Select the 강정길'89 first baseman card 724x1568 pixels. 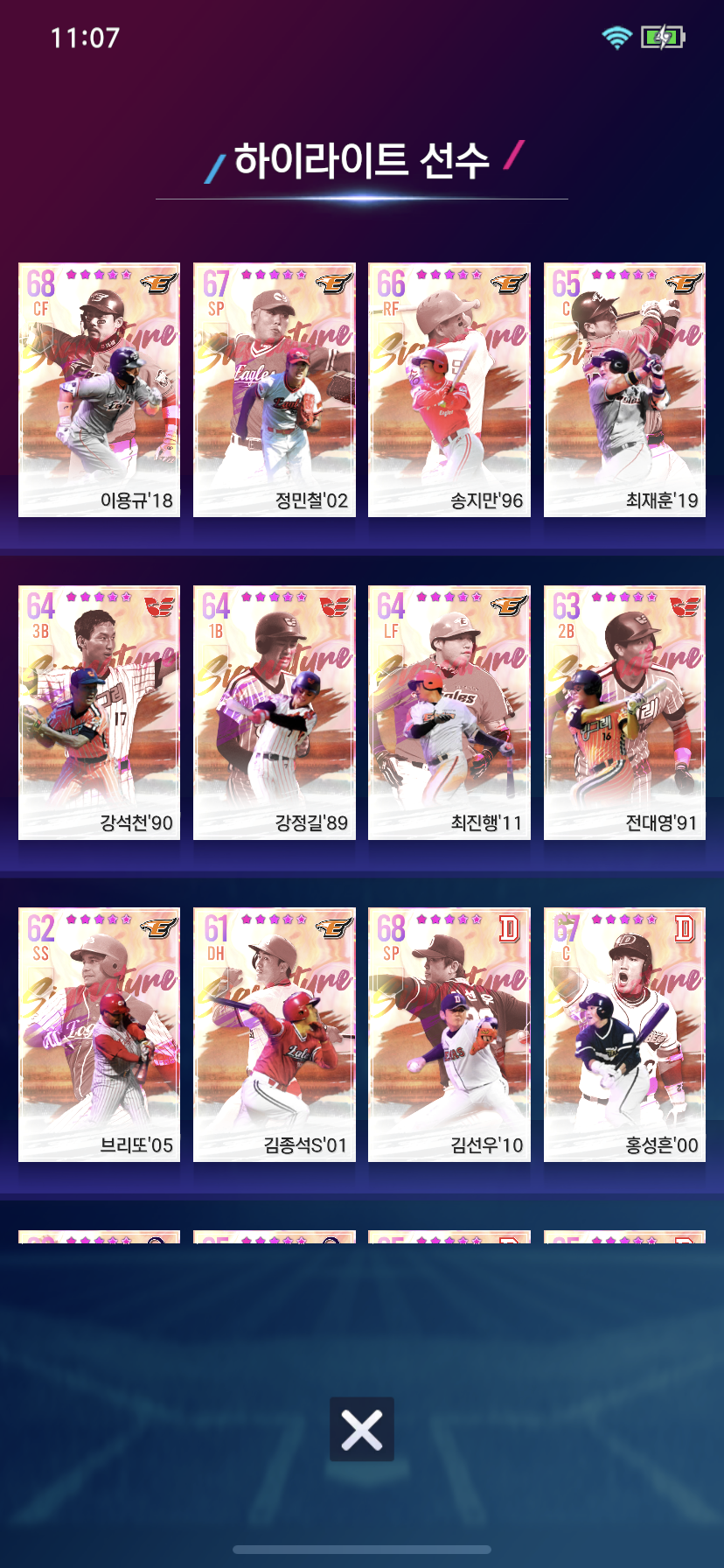(274, 712)
